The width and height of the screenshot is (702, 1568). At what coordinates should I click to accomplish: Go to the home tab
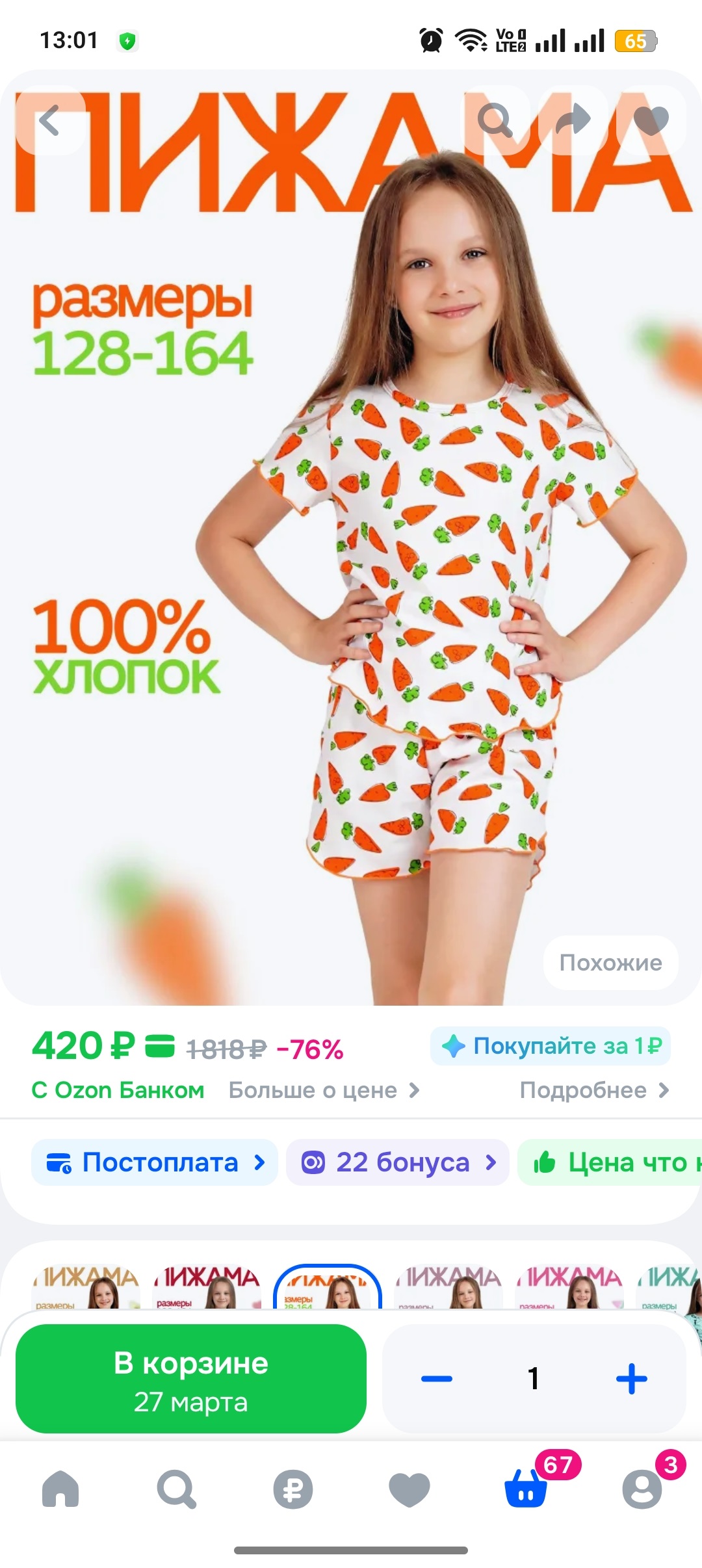[x=60, y=1489]
